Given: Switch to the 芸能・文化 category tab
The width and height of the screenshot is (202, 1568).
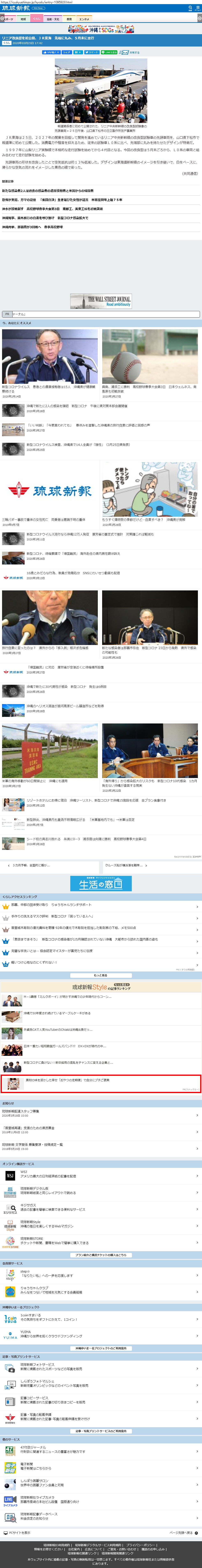Looking at the screenshot, I should point(53,19).
